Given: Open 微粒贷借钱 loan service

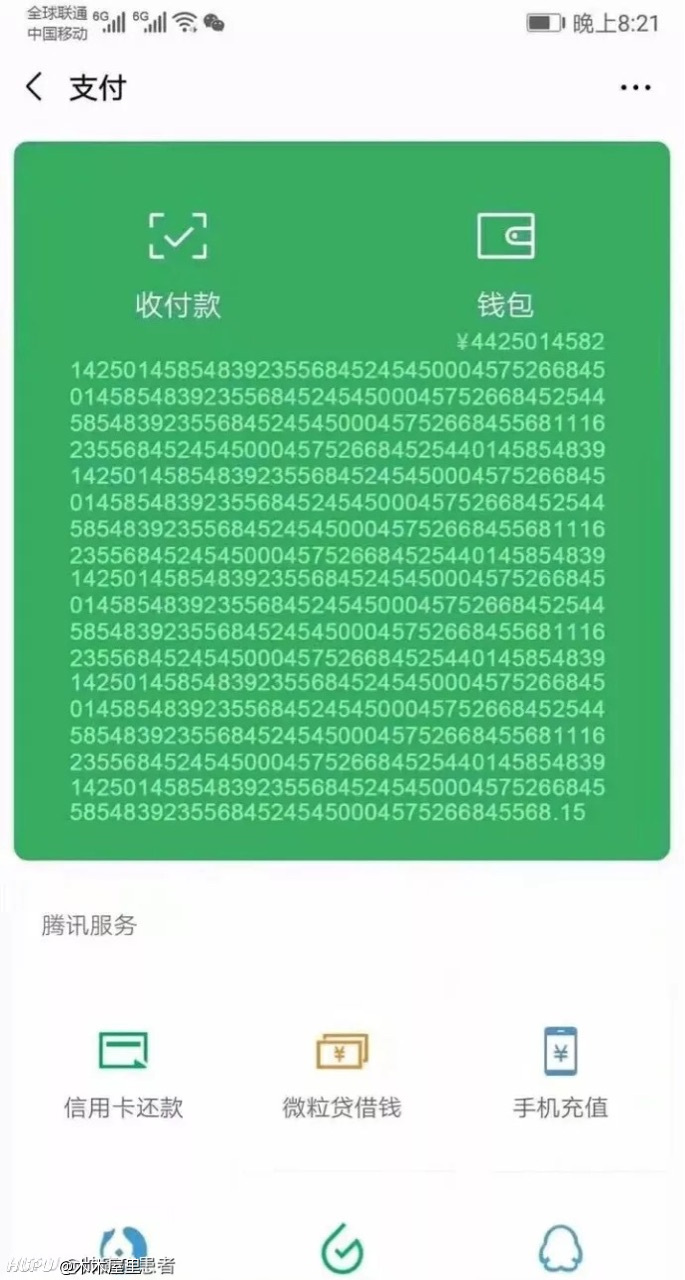Looking at the screenshot, I should [342, 1074].
